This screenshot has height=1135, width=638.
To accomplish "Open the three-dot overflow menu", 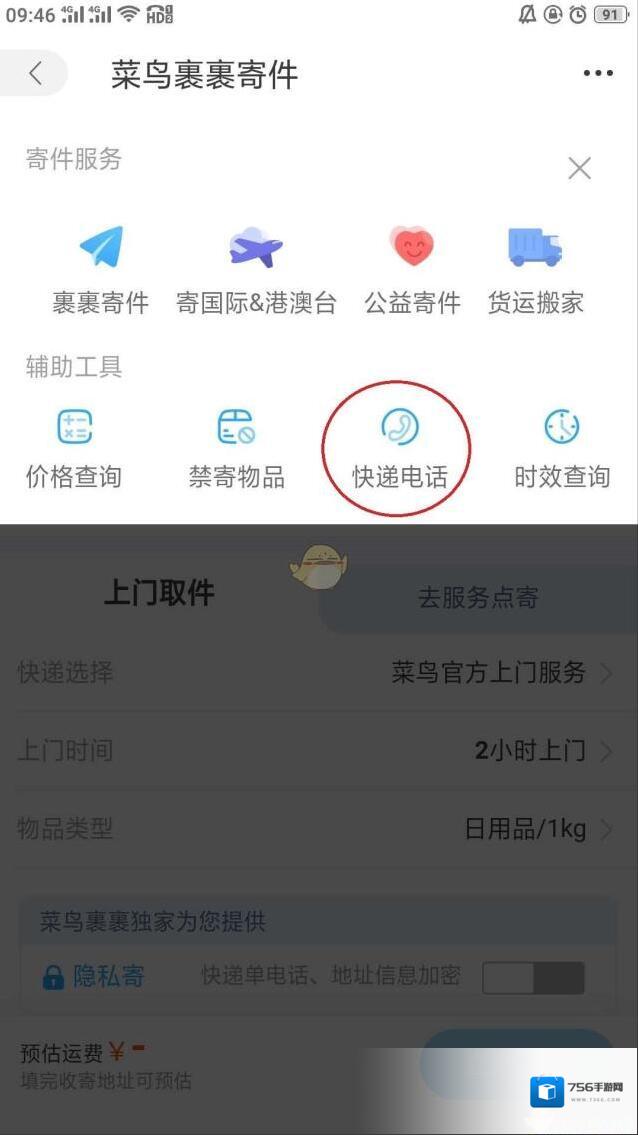I will (x=598, y=74).
